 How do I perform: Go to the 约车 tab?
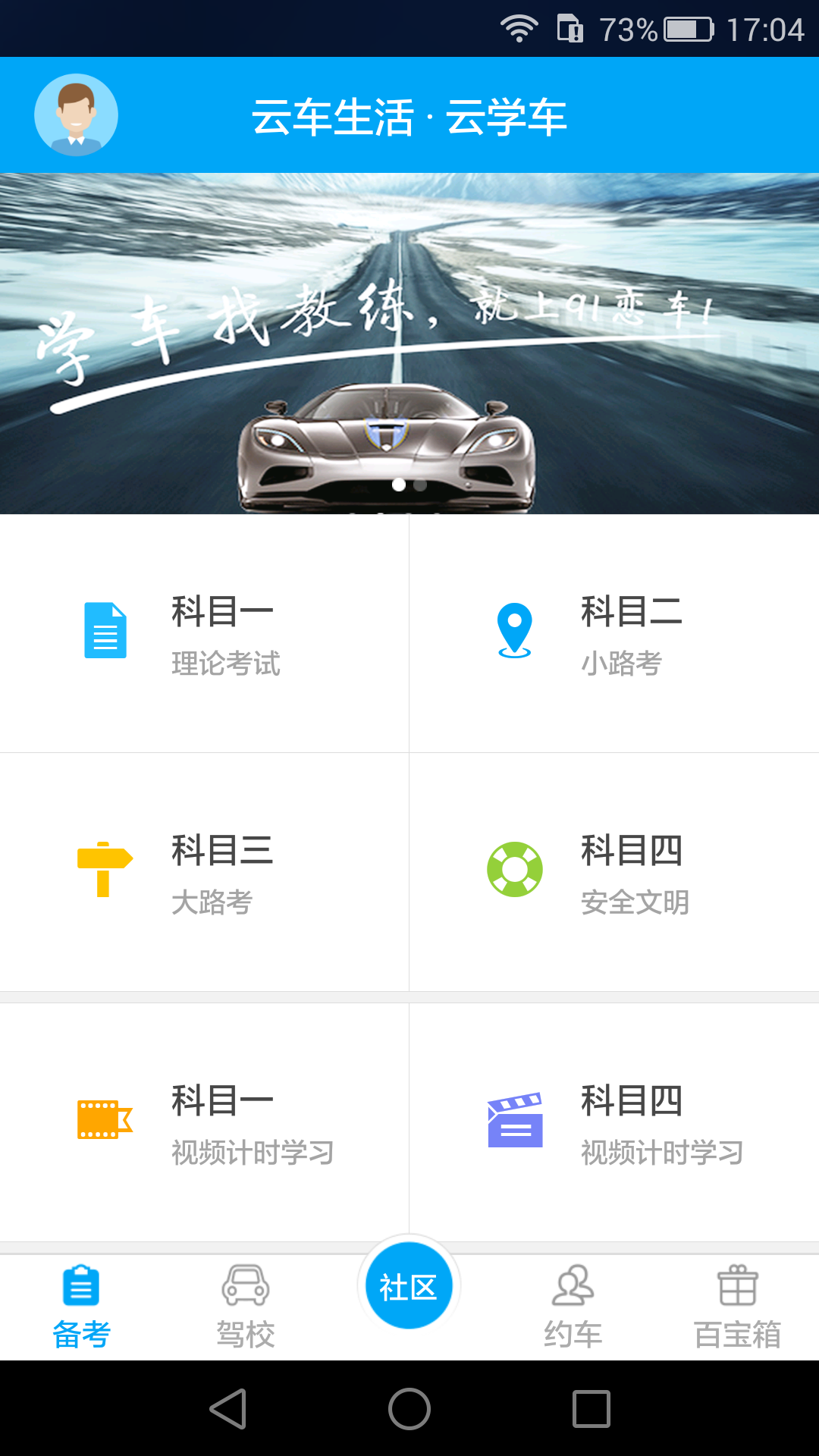573,1306
